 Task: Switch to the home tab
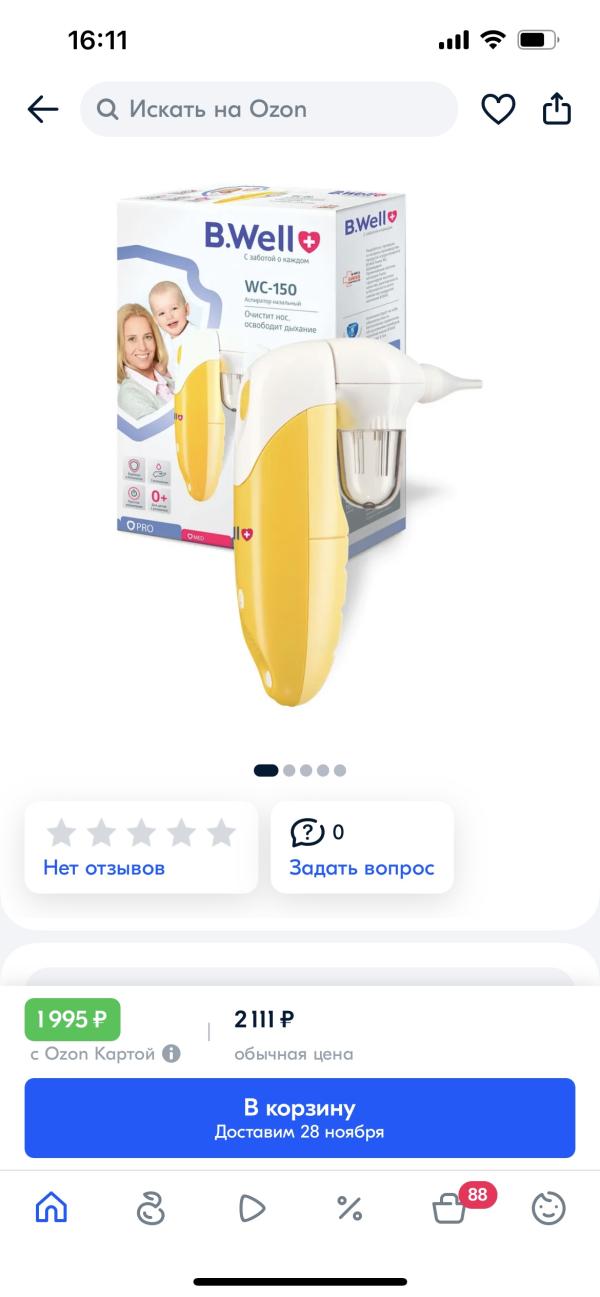[x=52, y=1209]
